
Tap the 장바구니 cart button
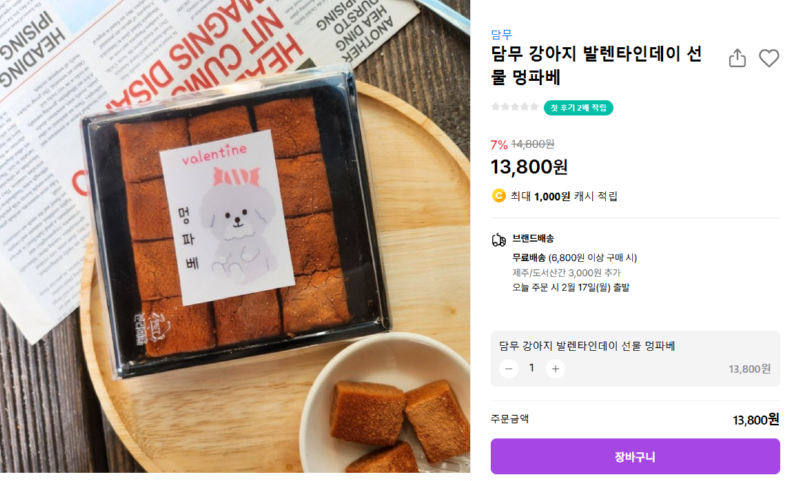pyautogui.click(x=635, y=456)
